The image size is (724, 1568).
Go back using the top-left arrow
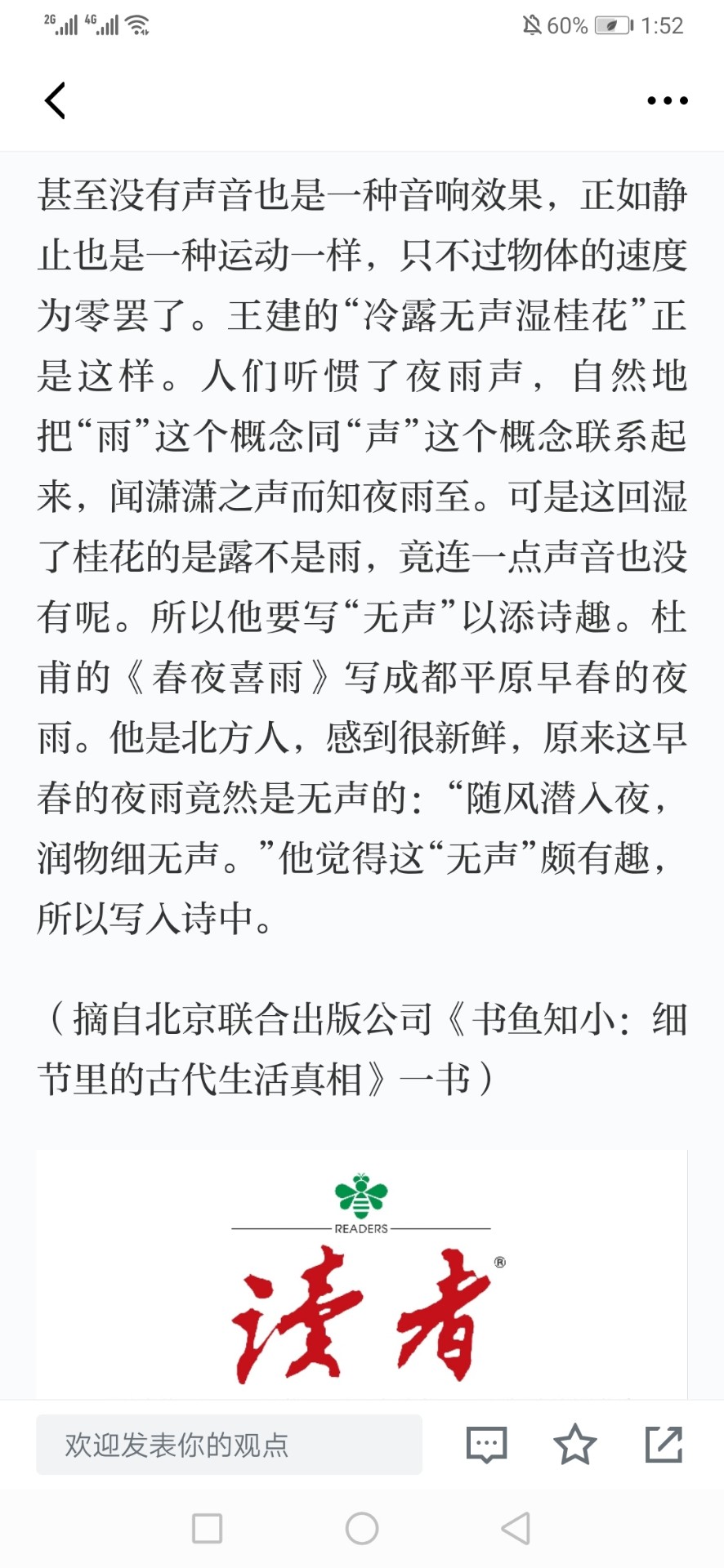pyautogui.click(x=55, y=100)
